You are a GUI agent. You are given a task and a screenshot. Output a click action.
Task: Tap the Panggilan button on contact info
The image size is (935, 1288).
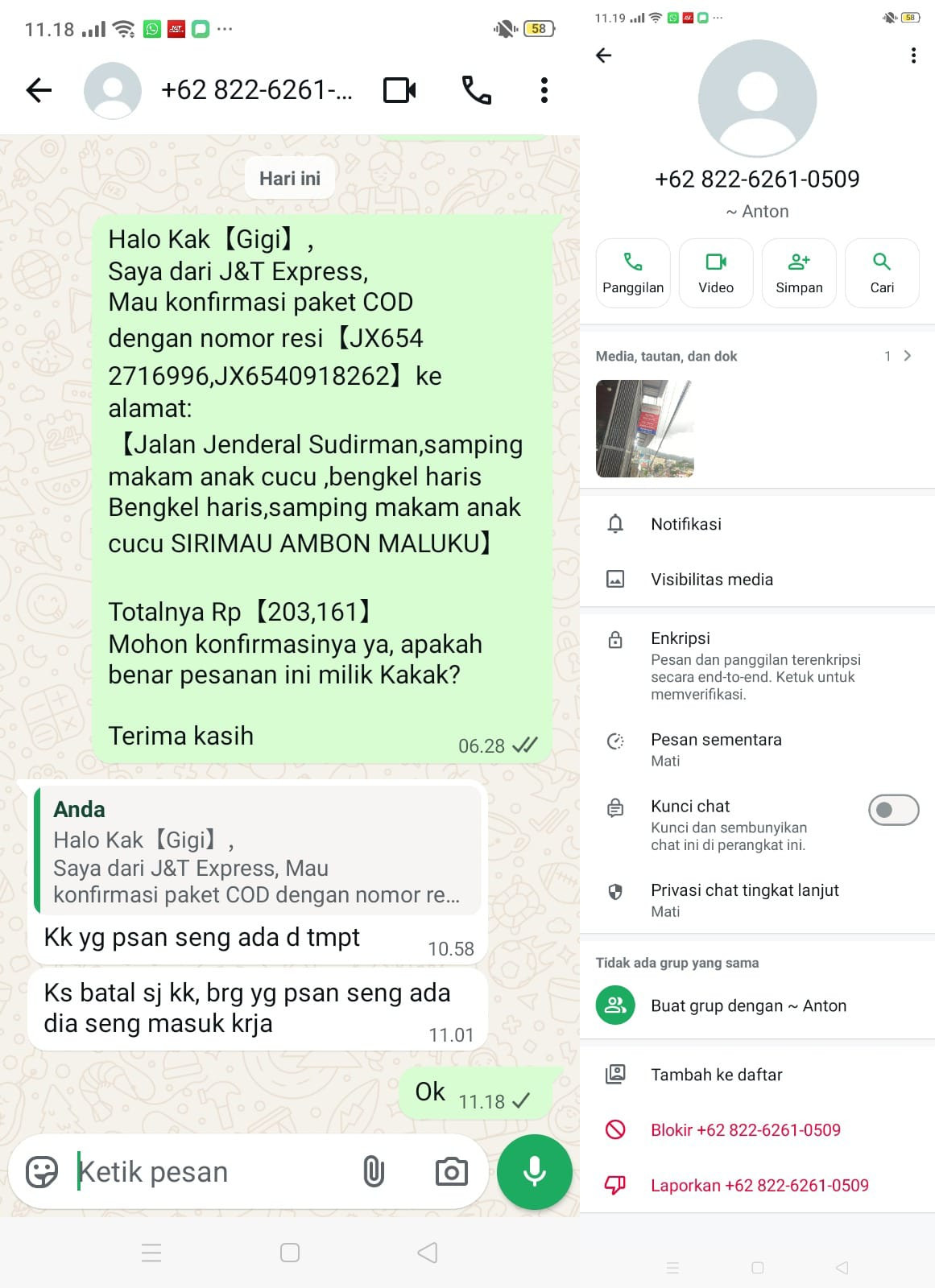coord(633,273)
